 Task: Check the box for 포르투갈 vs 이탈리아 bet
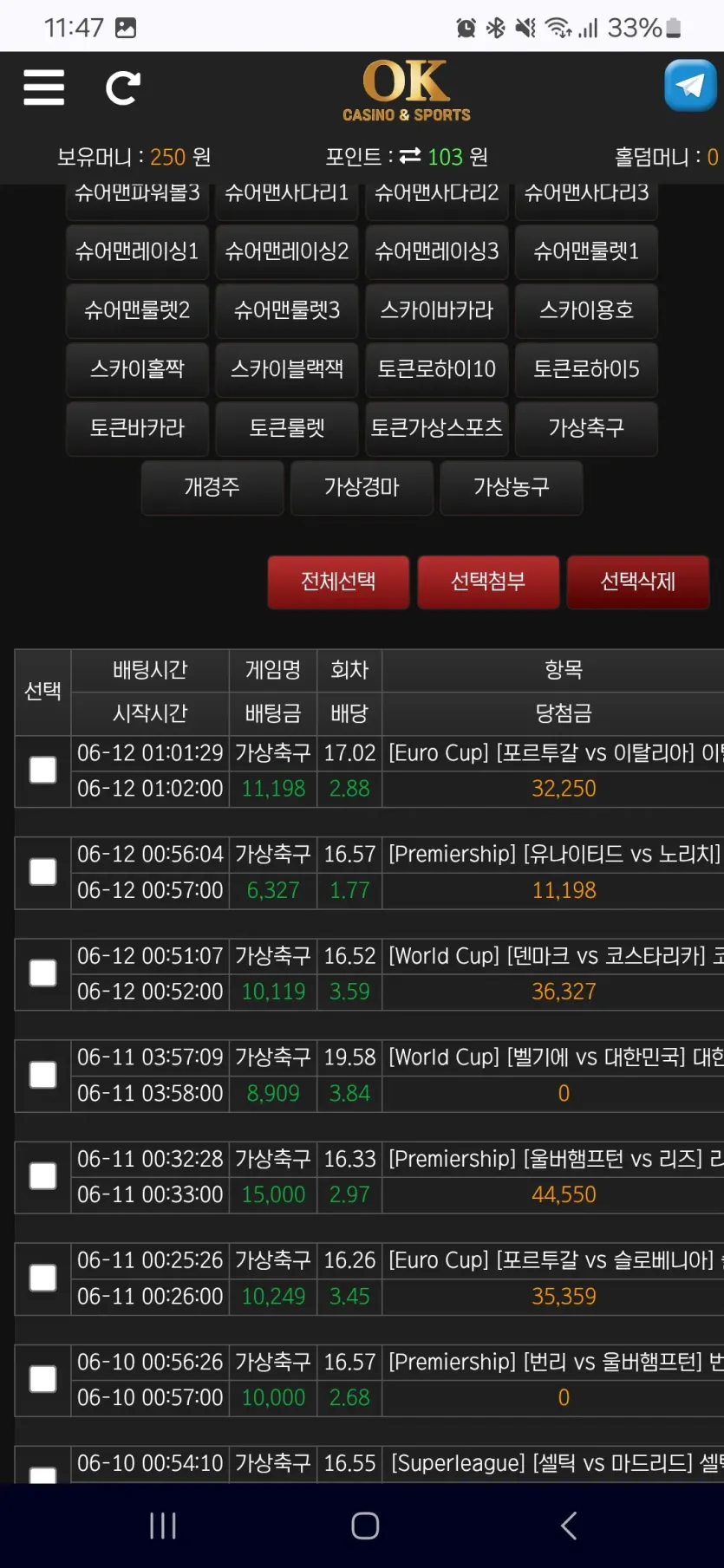click(x=42, y=771)
